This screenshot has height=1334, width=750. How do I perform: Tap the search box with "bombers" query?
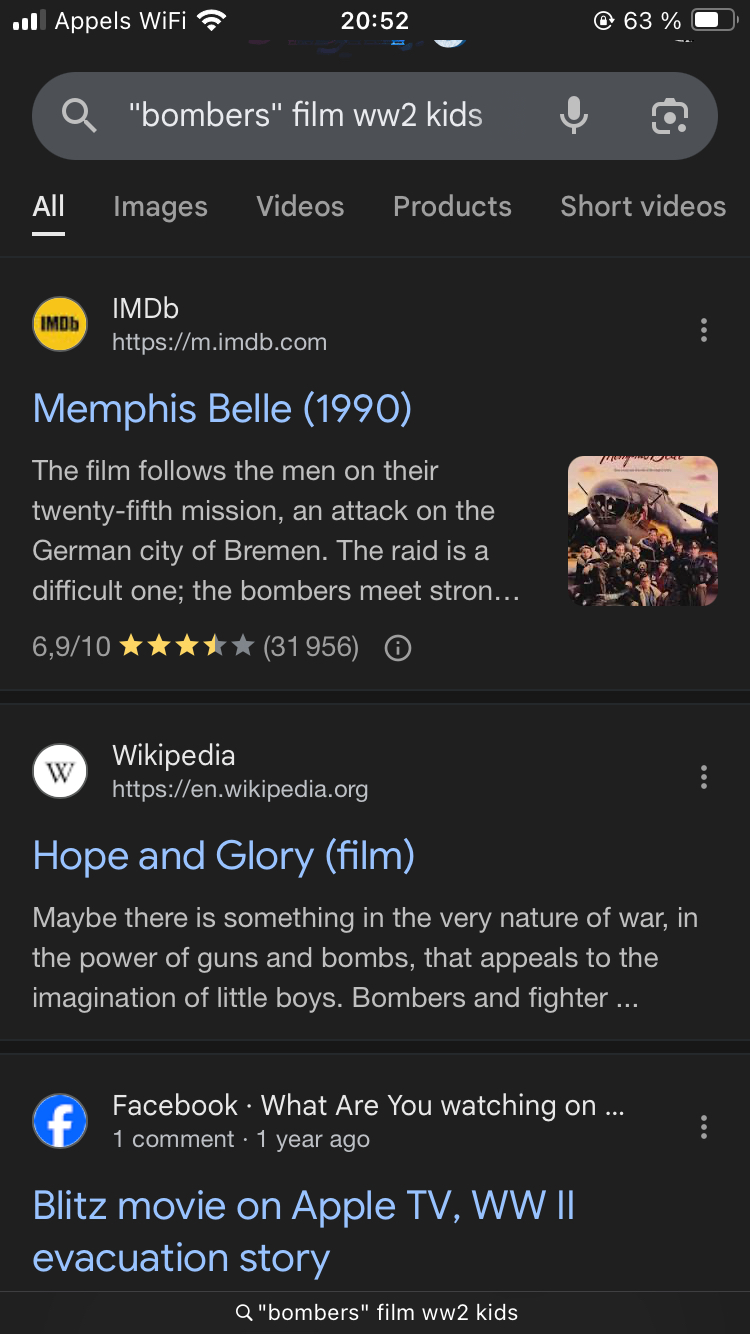coord(305,116)
